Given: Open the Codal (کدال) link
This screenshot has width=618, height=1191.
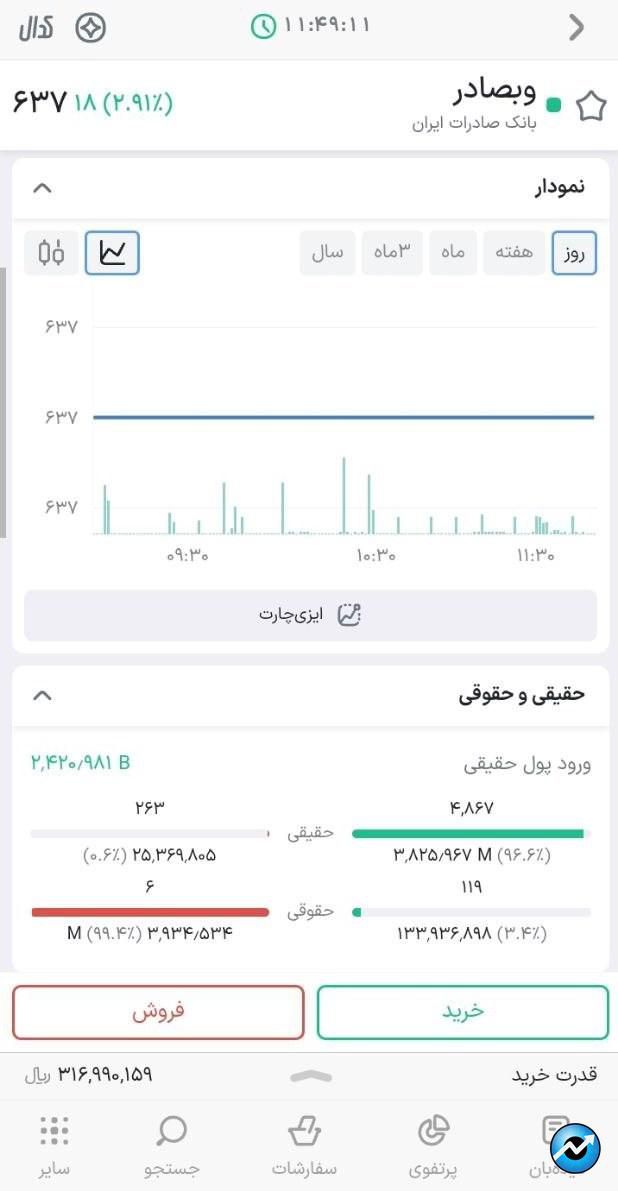Looking at the screenshot, I should 36,28.
